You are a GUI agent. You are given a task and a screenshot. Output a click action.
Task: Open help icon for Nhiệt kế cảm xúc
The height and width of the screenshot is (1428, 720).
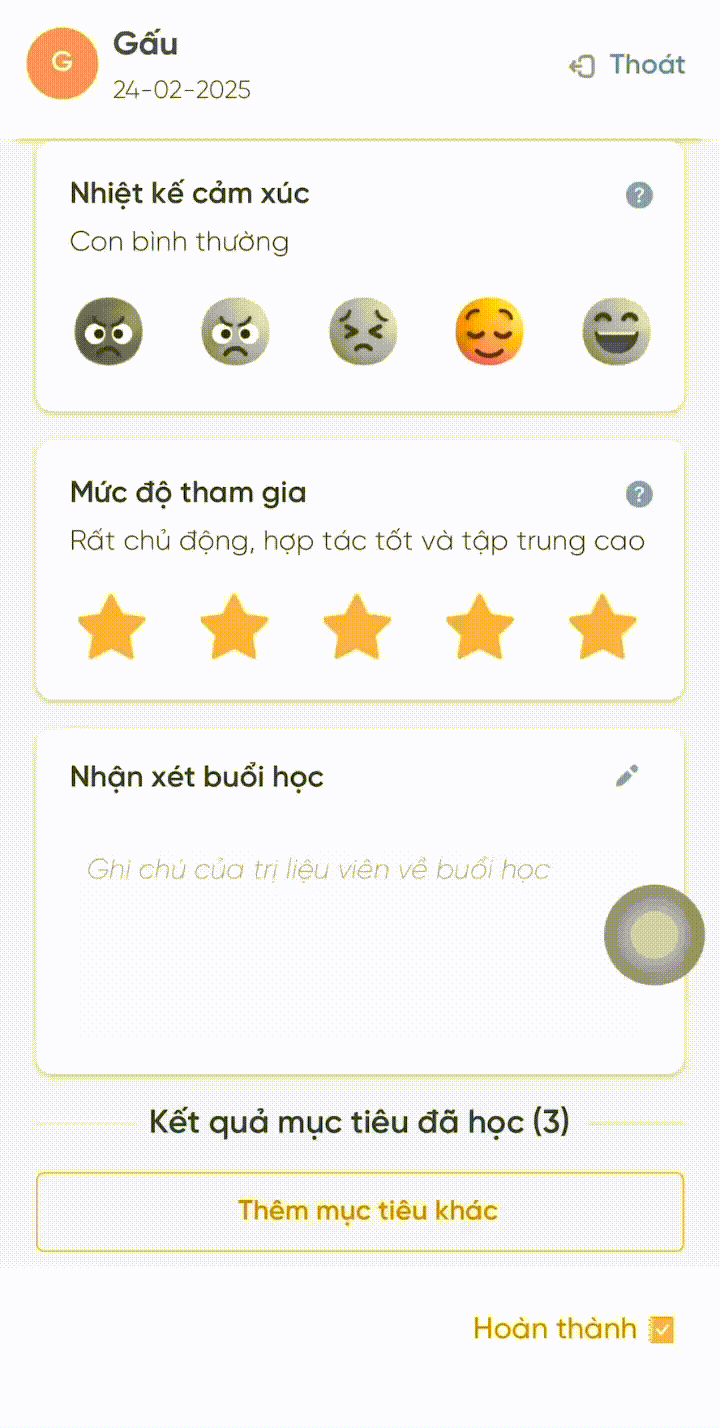[x=639, y=195]
